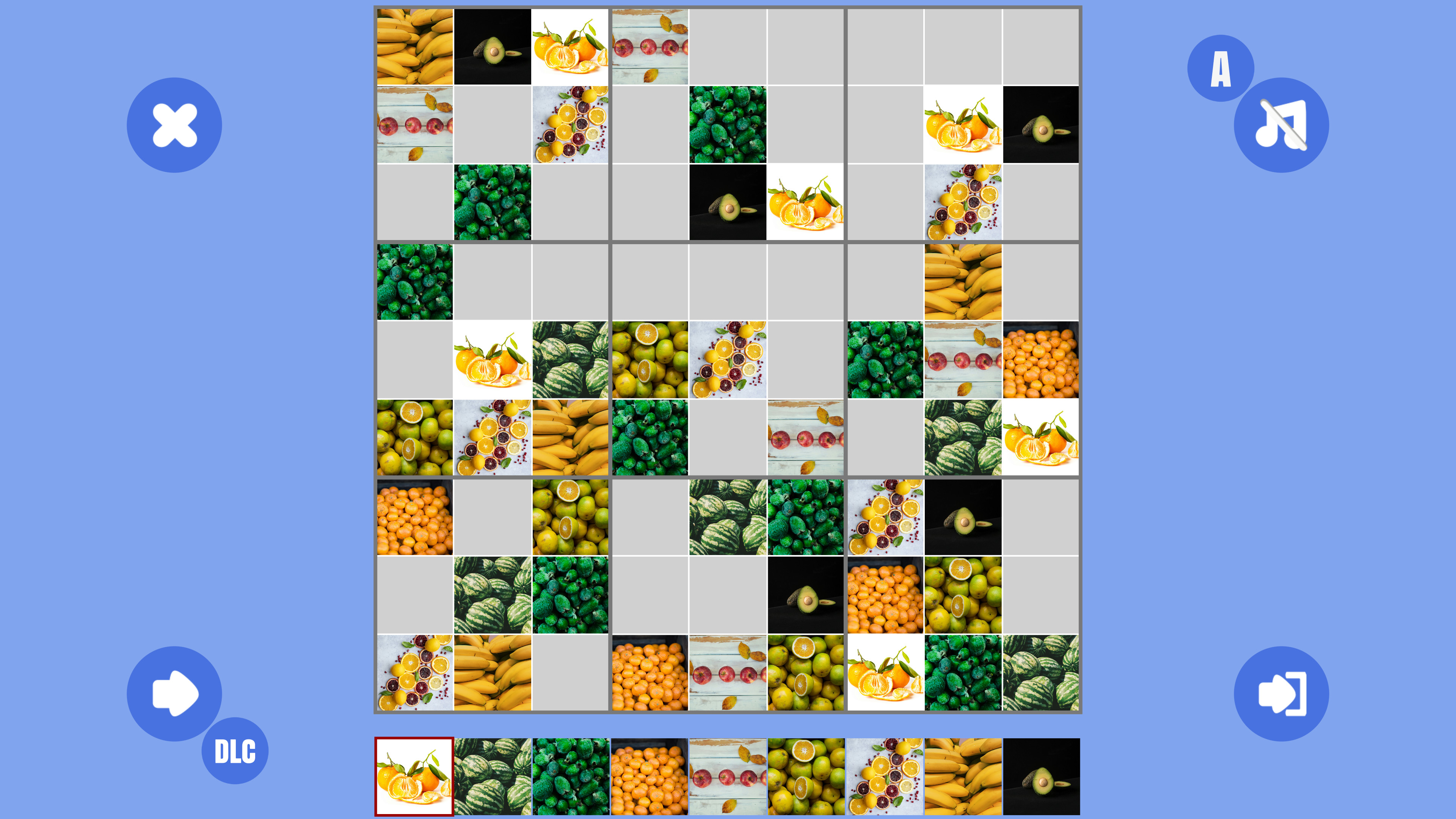This screenshot has width=1456, height=819.
Task: Pick the avocado tile in the bottom palette
Action: click(x=1041, y=776)
